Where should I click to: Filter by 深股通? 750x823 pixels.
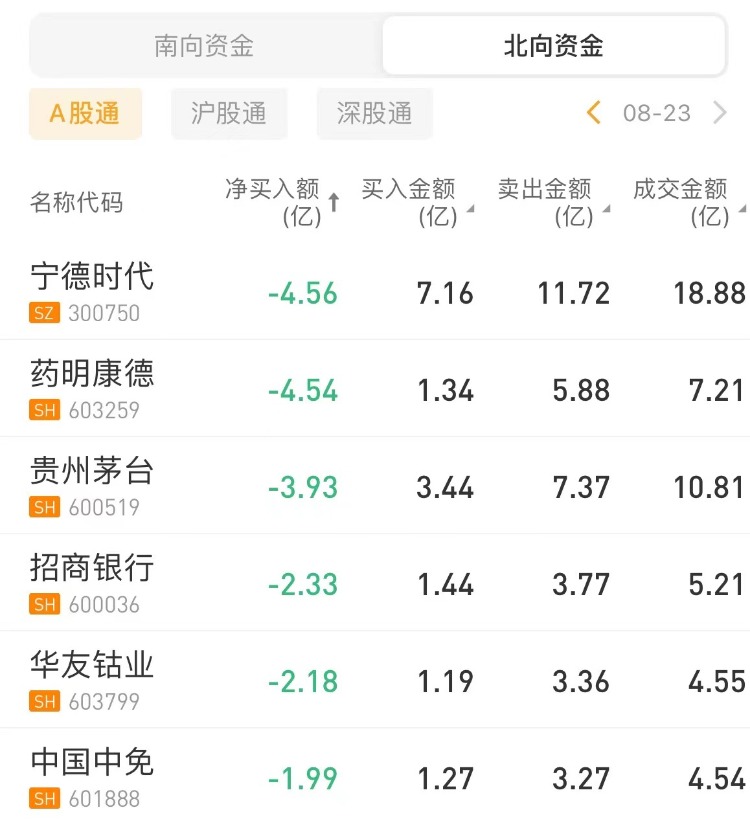[374, 113]
